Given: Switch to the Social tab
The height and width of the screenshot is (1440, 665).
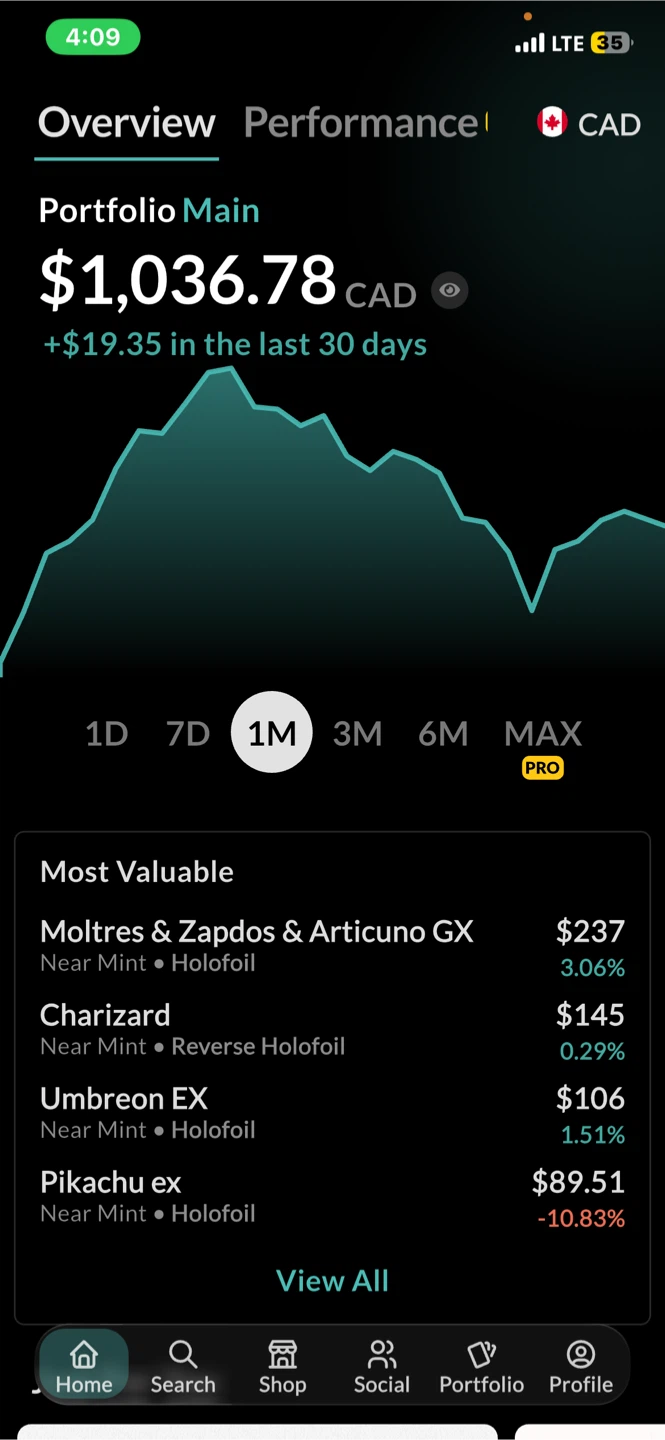Looking at the screenshot, I should click(382, 1367).
